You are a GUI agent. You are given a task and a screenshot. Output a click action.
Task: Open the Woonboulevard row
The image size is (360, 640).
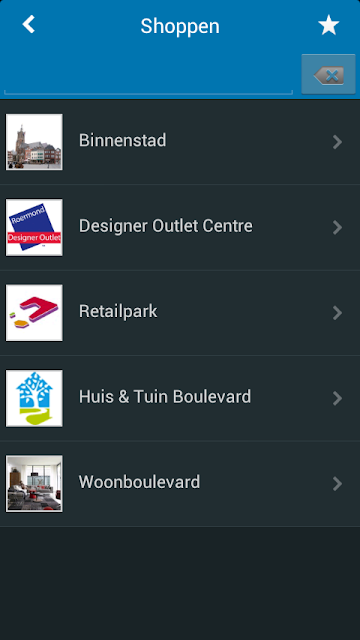(x=180, y=484)
